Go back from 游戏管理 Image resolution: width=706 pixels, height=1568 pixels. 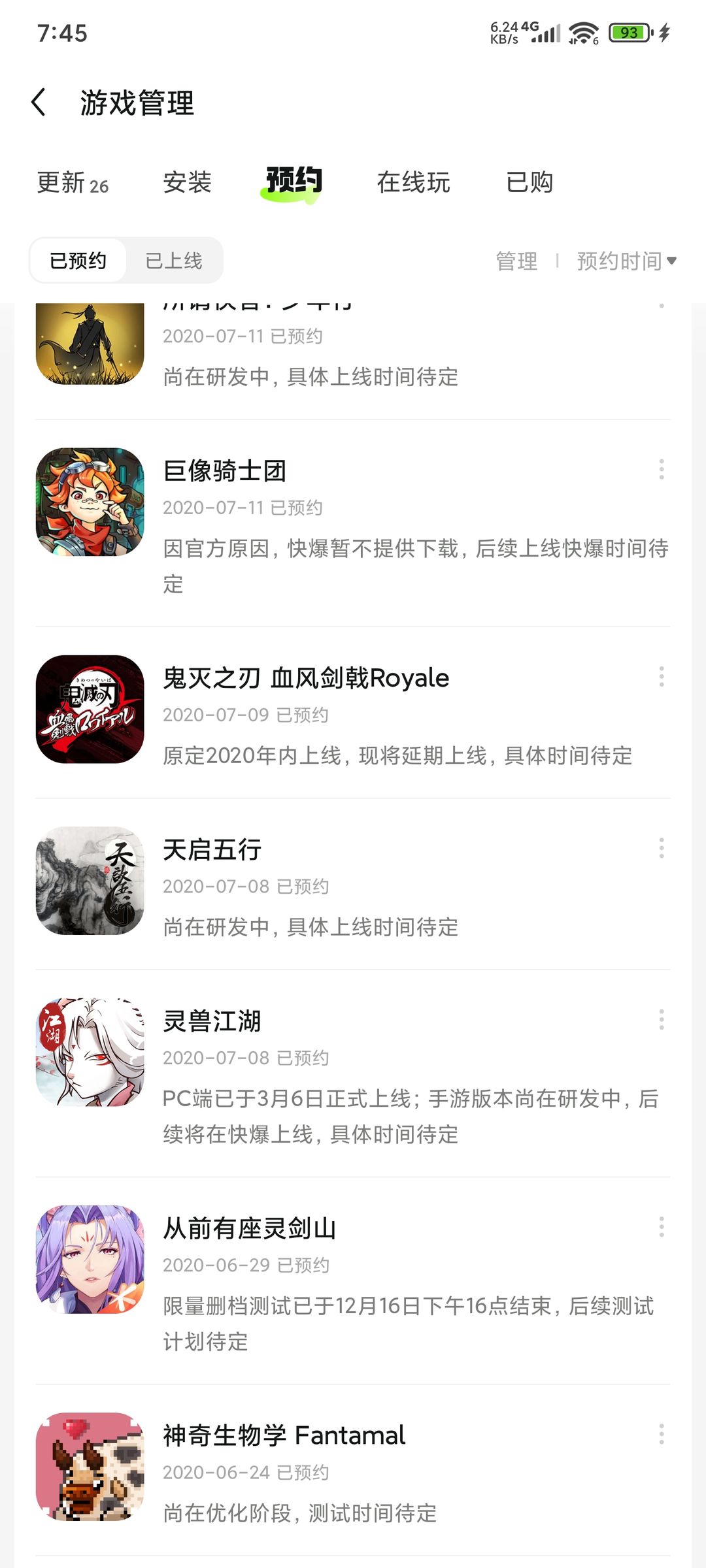click(39, 103)
